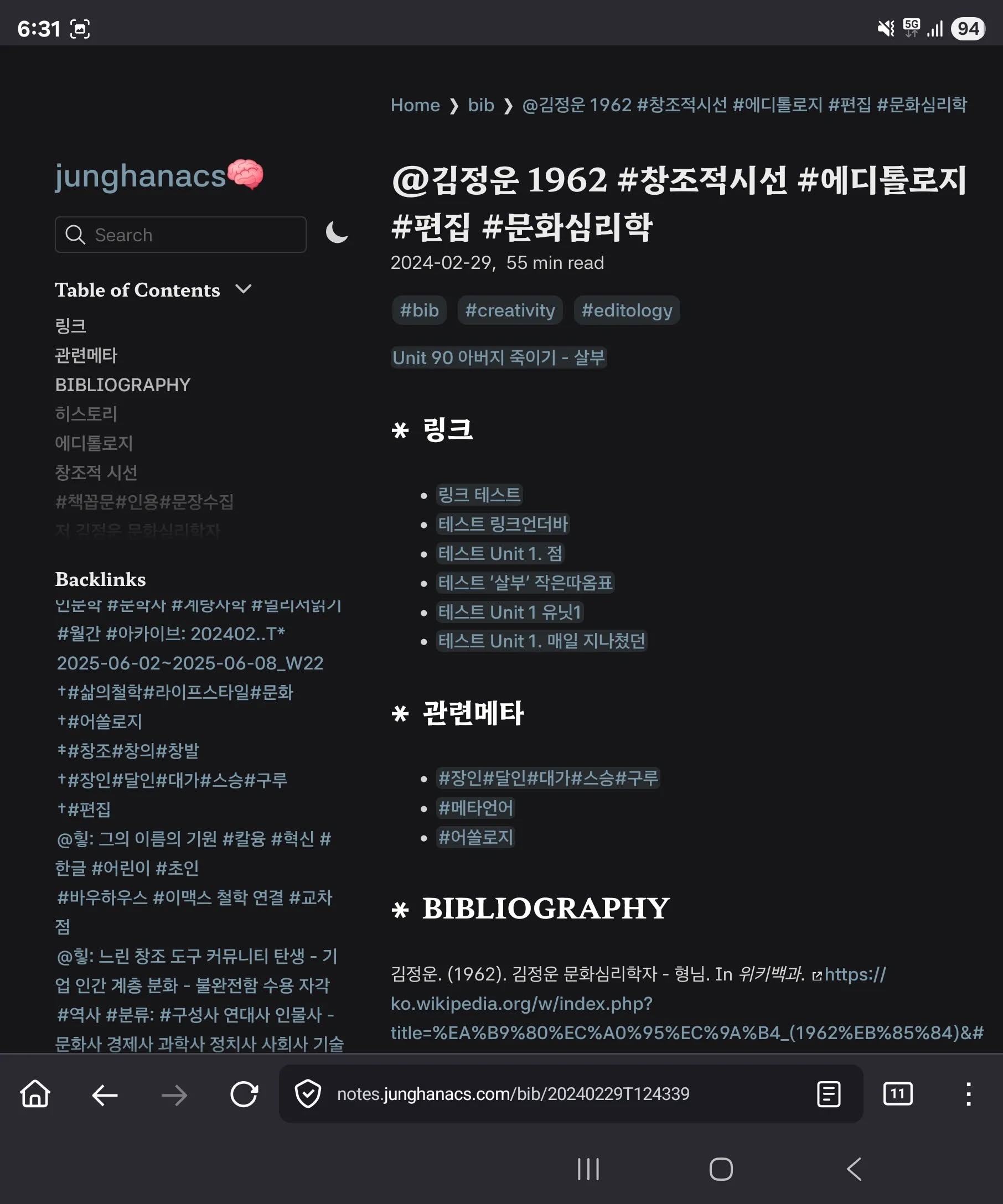Jump to BIBLIOGRAPHY in the table of contents
This screenshot has width=1003, height=1204.
point(122,385)
